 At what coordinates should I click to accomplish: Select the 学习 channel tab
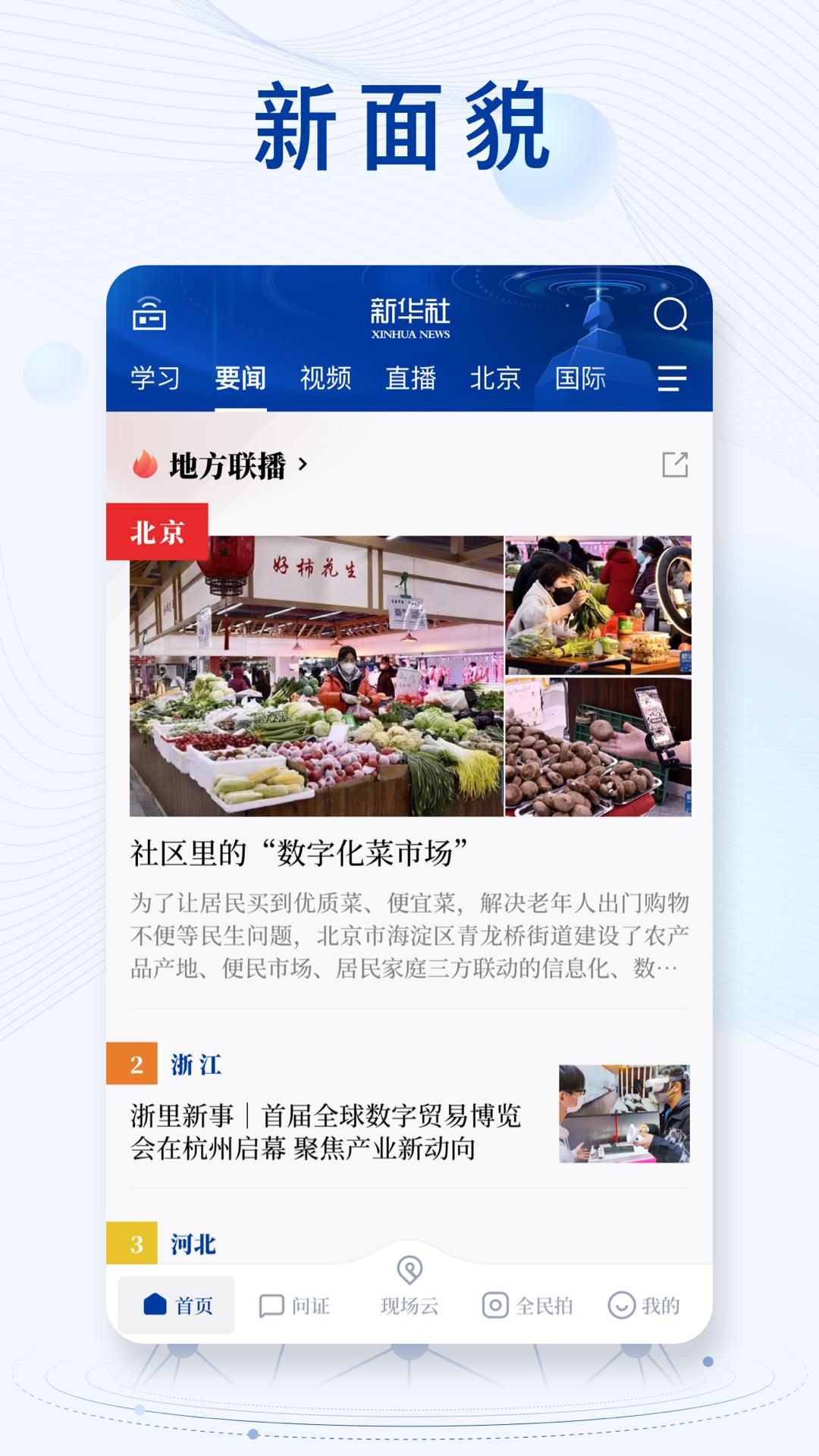pyautogui.click(x=154, y=378)
